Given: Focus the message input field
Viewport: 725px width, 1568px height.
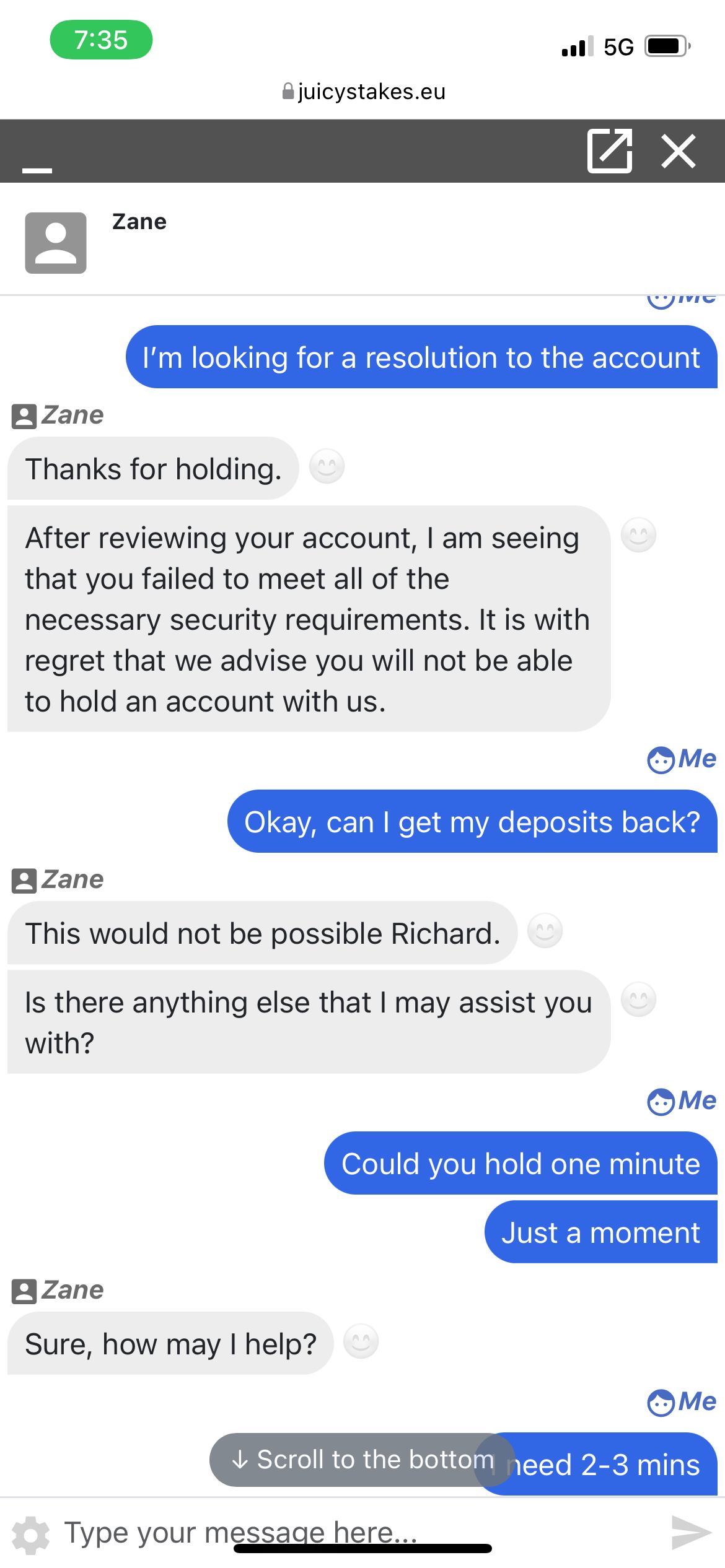Looking at the screenshot, I should coord(347,1533).
